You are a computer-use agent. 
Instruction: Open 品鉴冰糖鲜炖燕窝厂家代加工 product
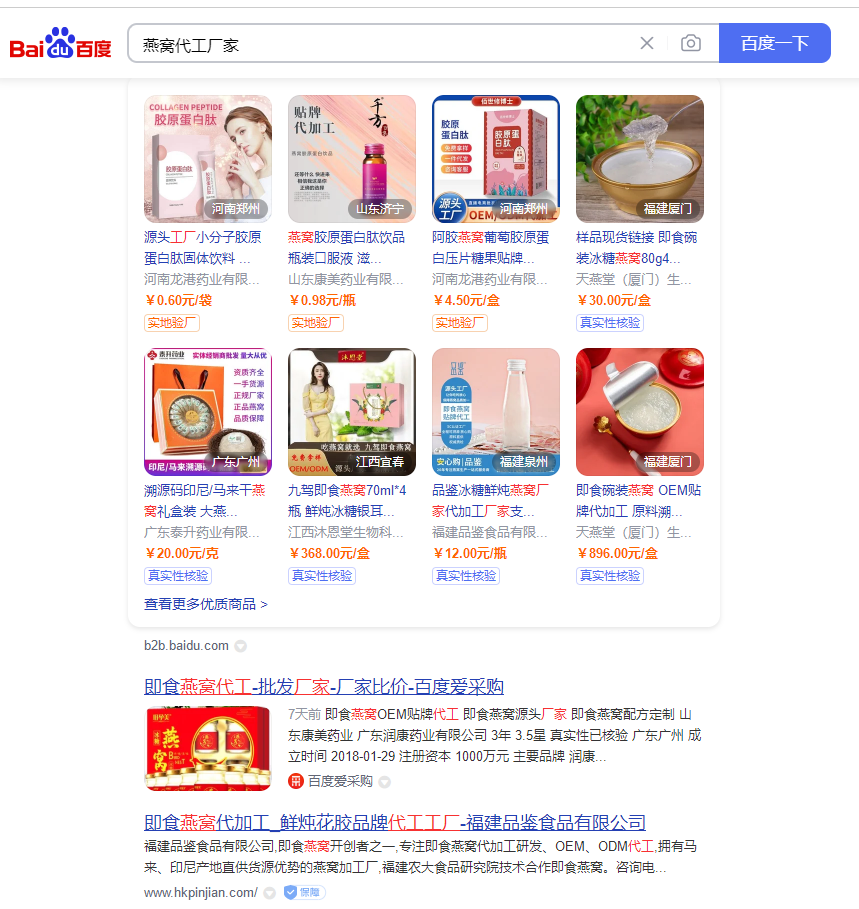coord(495,412)
